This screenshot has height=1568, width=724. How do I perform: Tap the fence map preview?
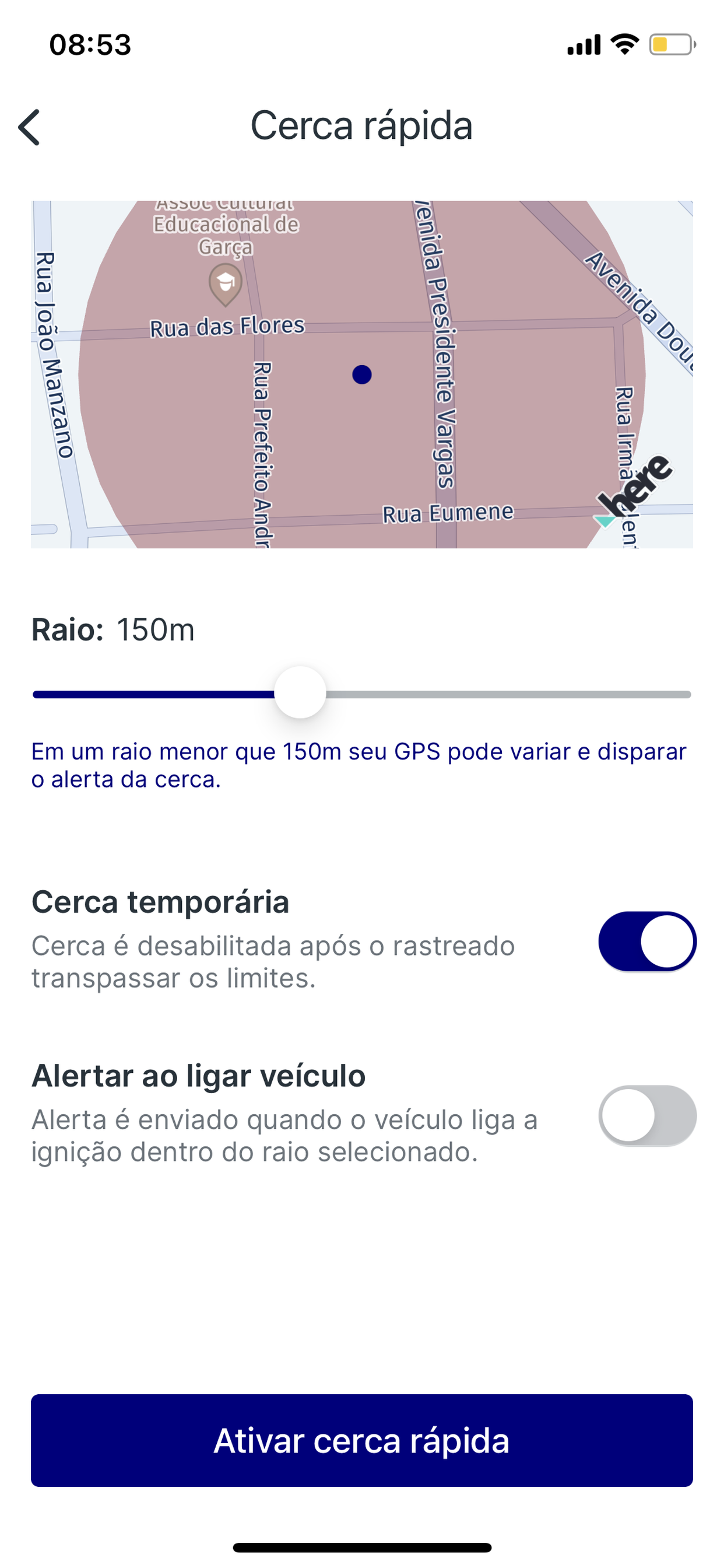pos(362,374)
